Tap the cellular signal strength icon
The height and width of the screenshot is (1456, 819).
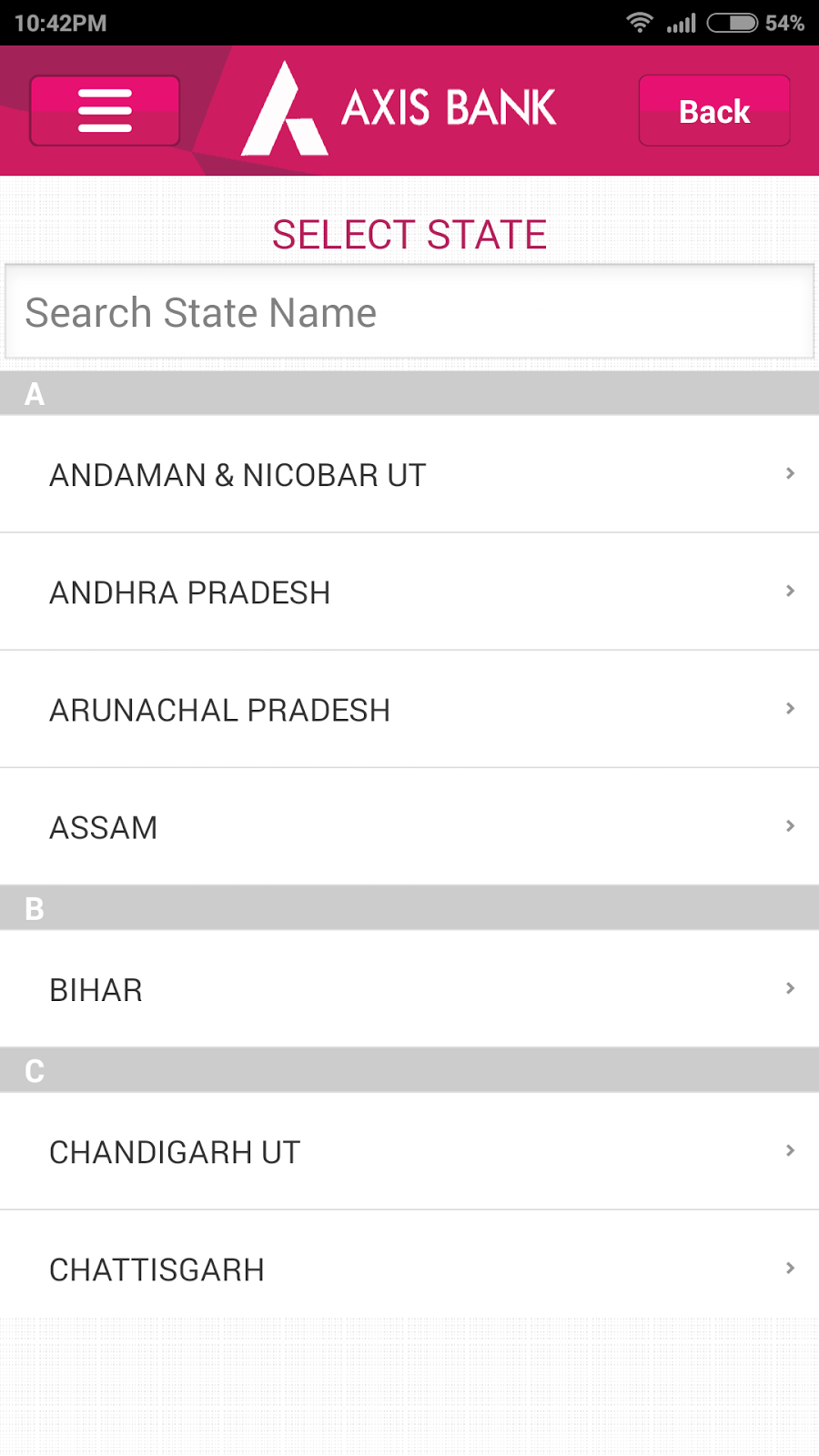click(x=679, y=20)
